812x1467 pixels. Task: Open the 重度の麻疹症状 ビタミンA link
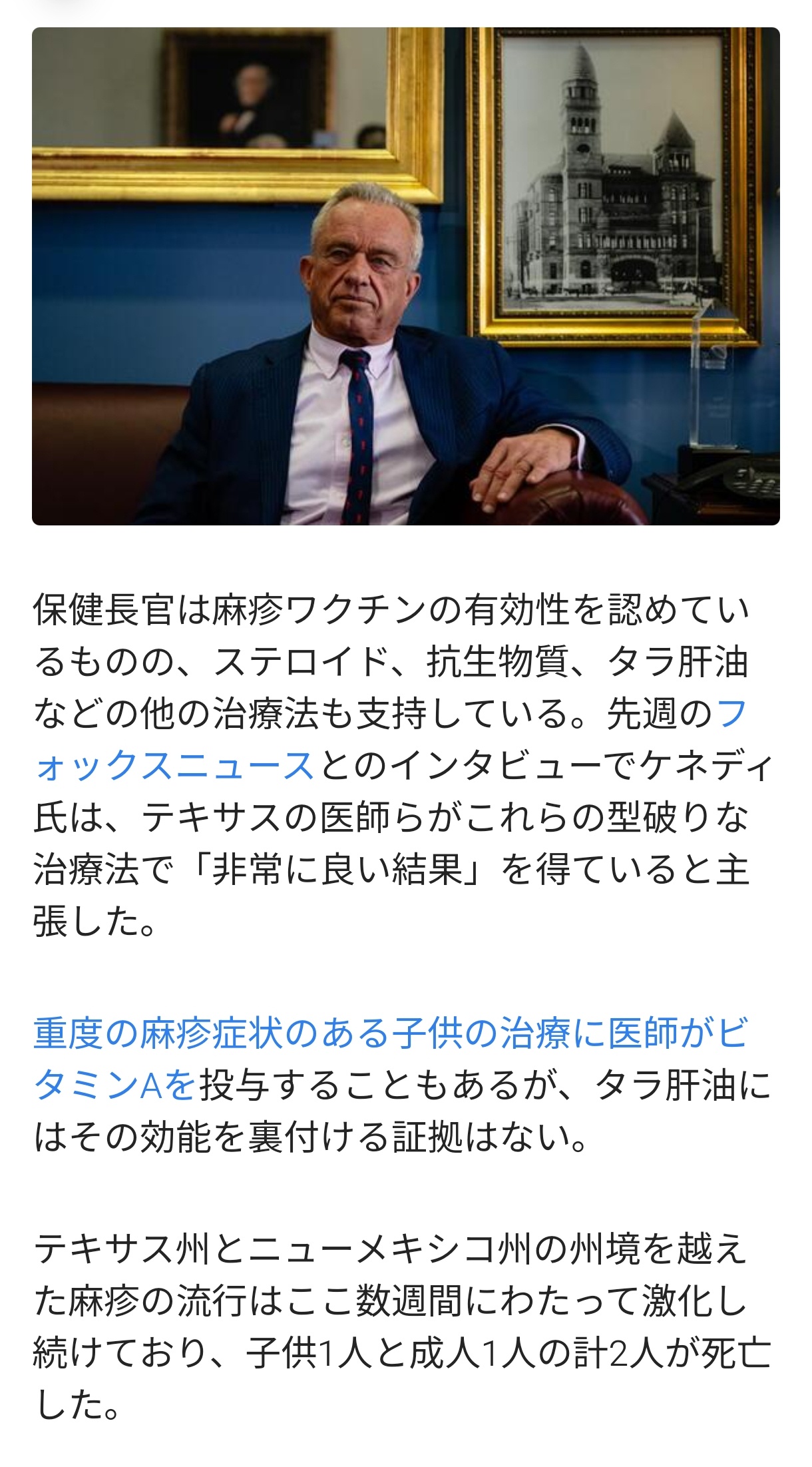pyautogui.click(x=390, y=1034)
